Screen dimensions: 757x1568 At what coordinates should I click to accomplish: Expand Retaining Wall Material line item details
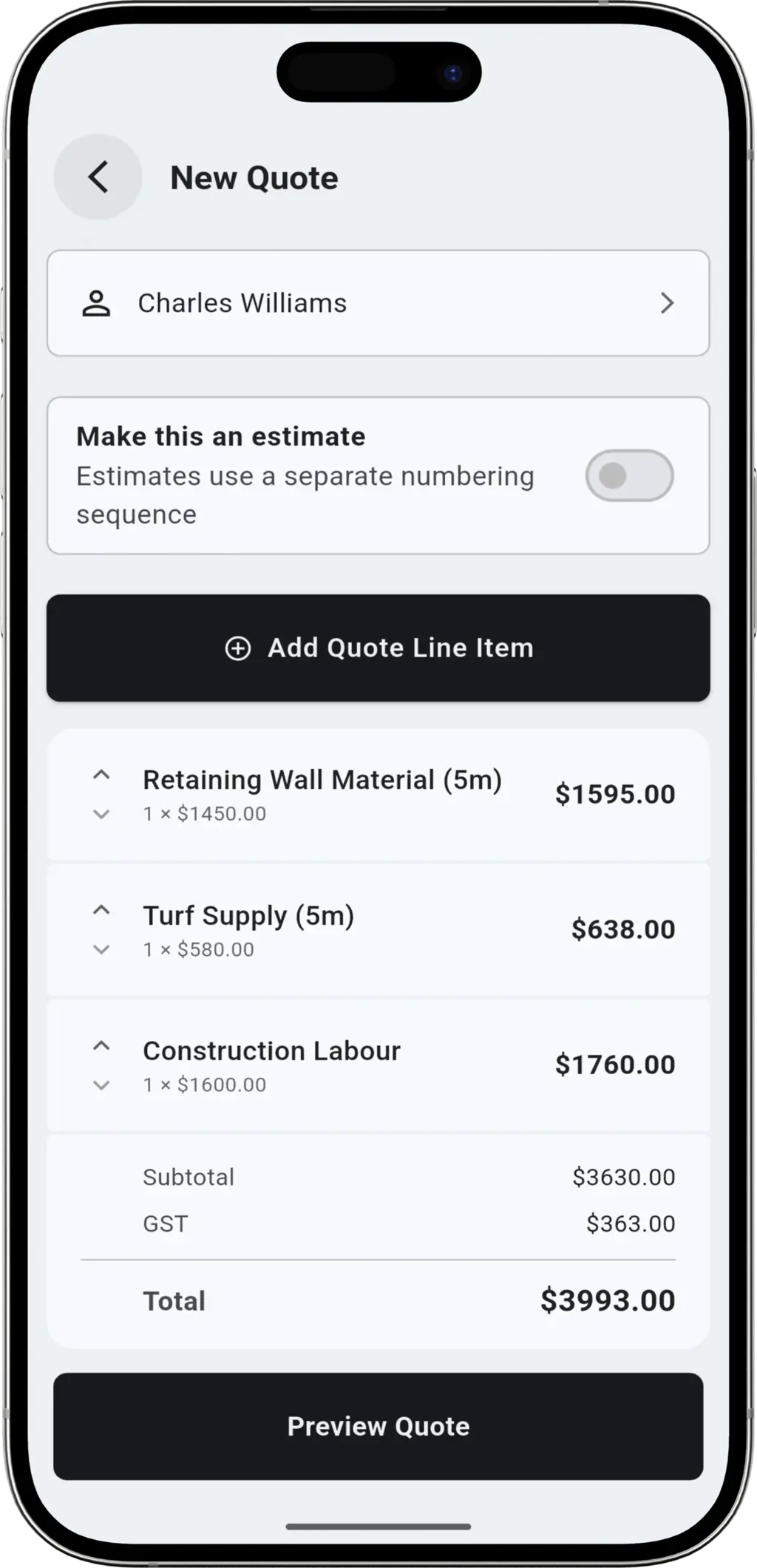click(x=102, y=814)
